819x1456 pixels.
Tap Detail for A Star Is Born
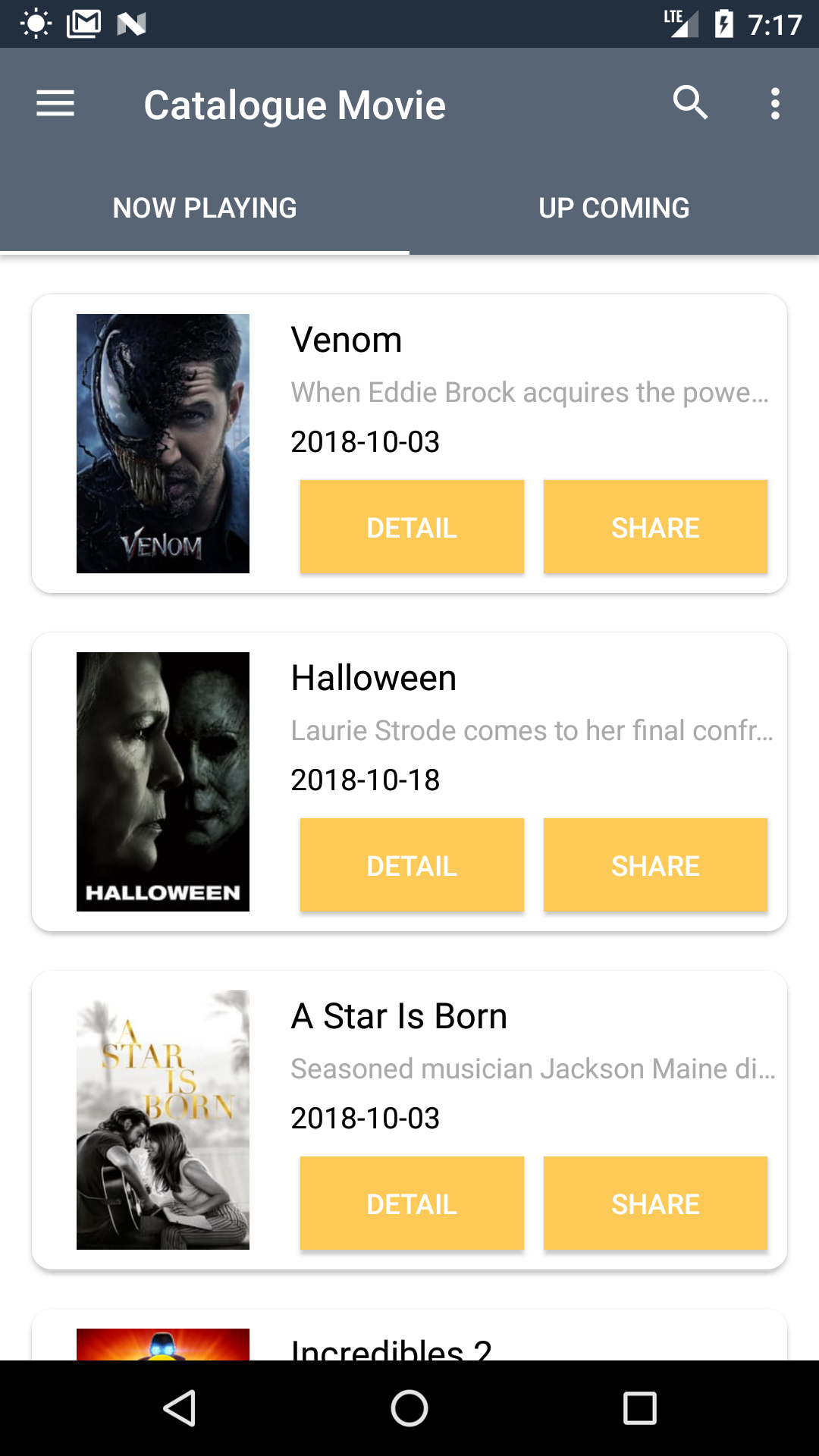412,1203
